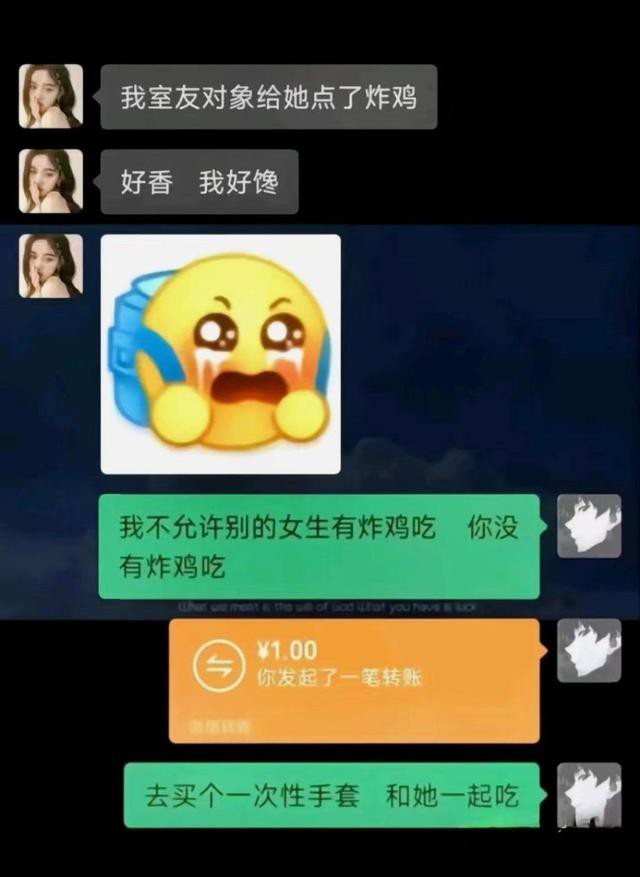Open the crying emoji sticker
Viewport: 640px width, 877px height.
tap(221, 354)
